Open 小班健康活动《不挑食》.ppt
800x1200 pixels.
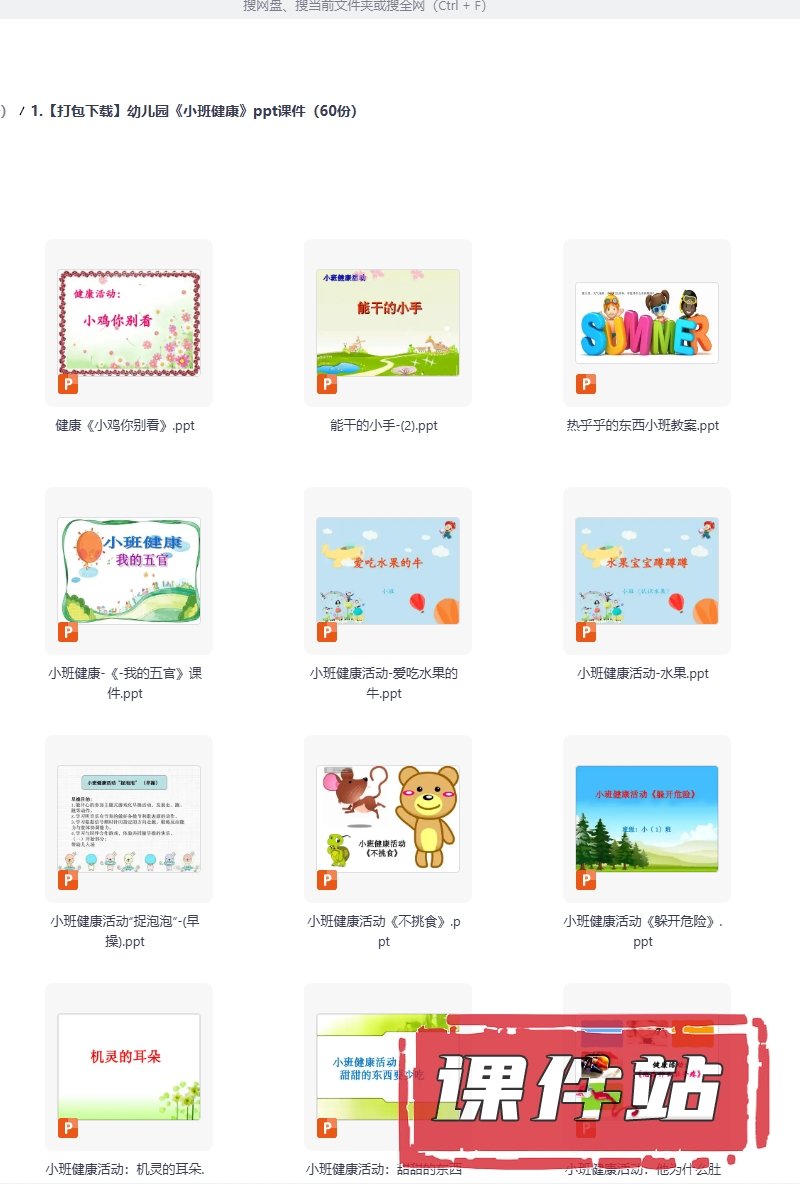[x=388, y=818]
